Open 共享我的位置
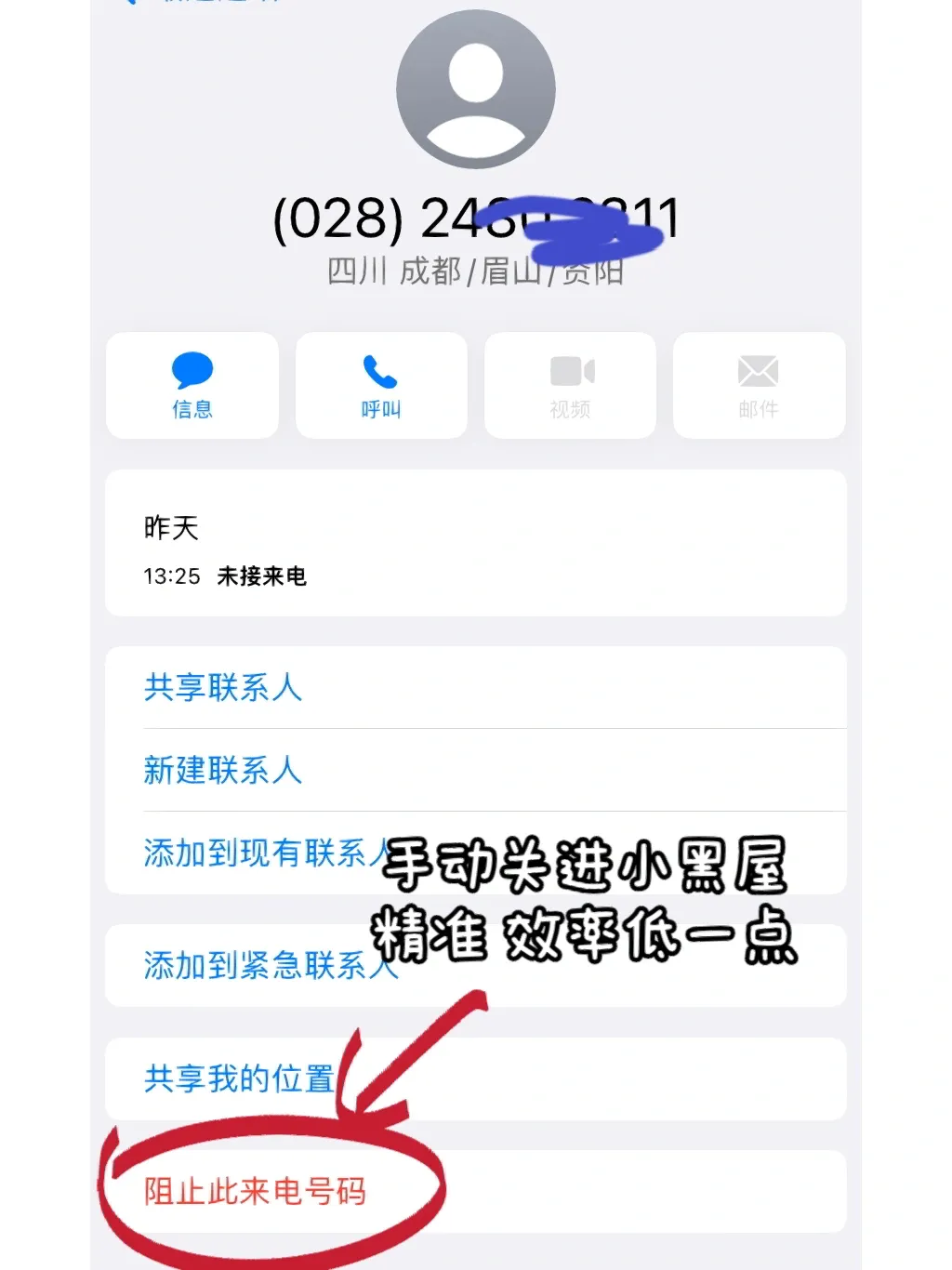Image resolution: width=952 pixels, height=1270 pixels. 239,1078
